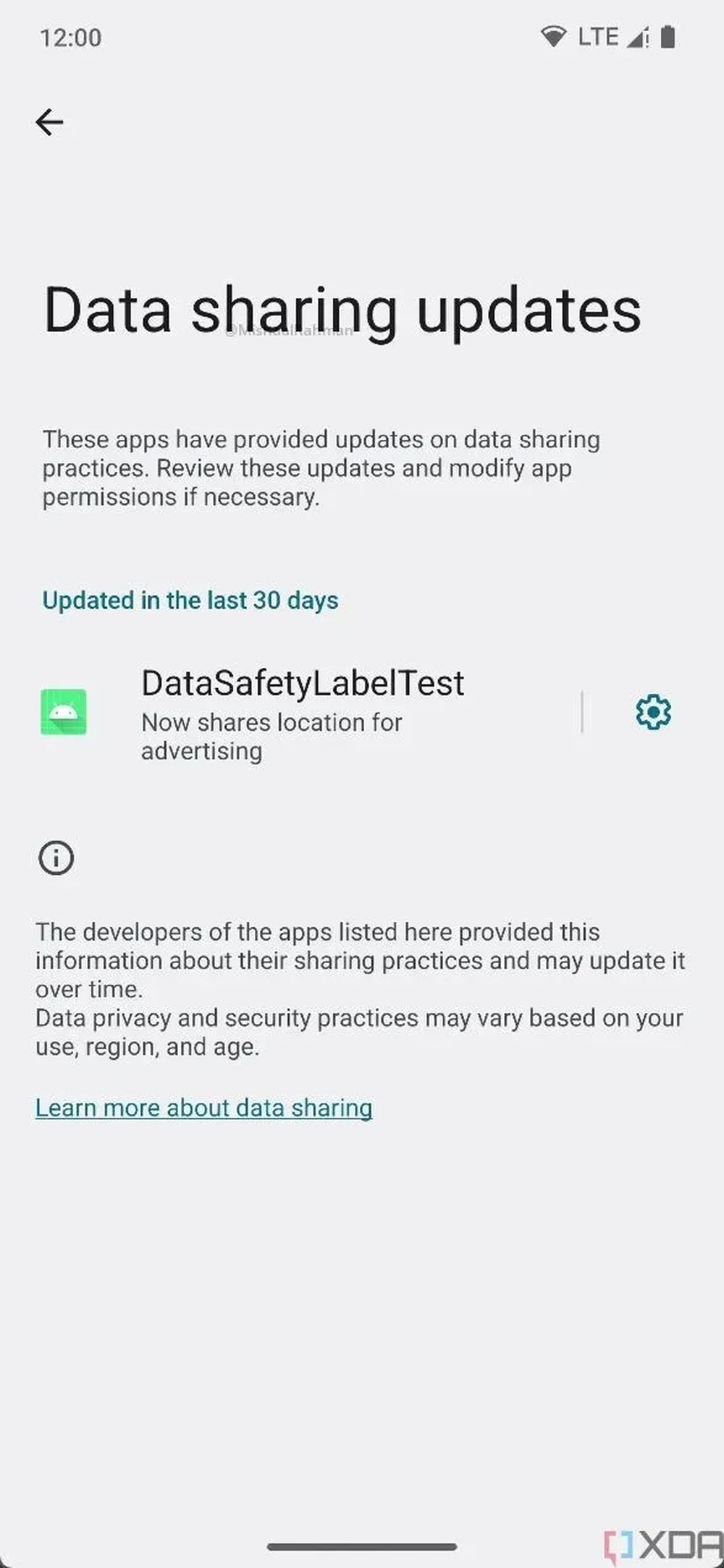
Task: Open Learn more about data sharing link
Action: [203, 1108]
